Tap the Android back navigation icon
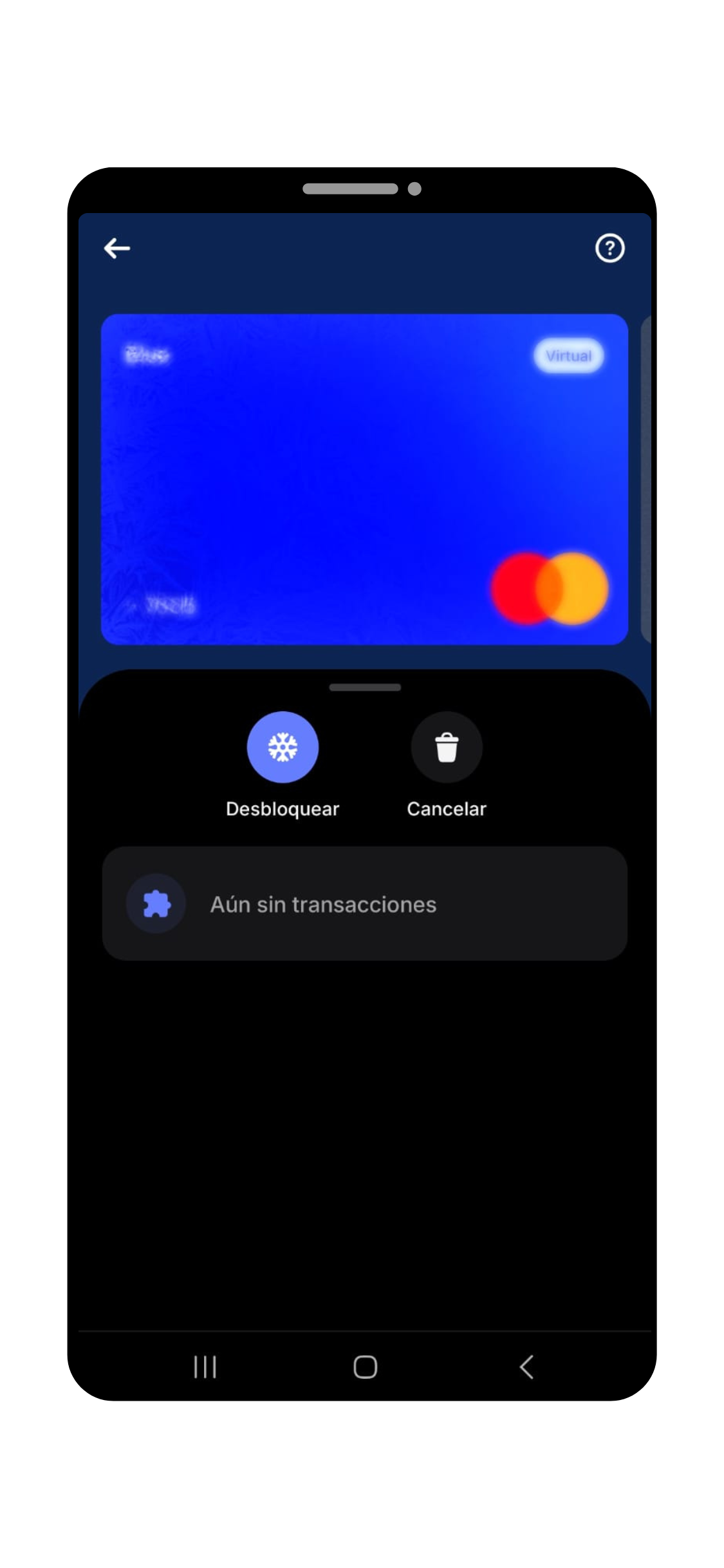 [526, 1368]
